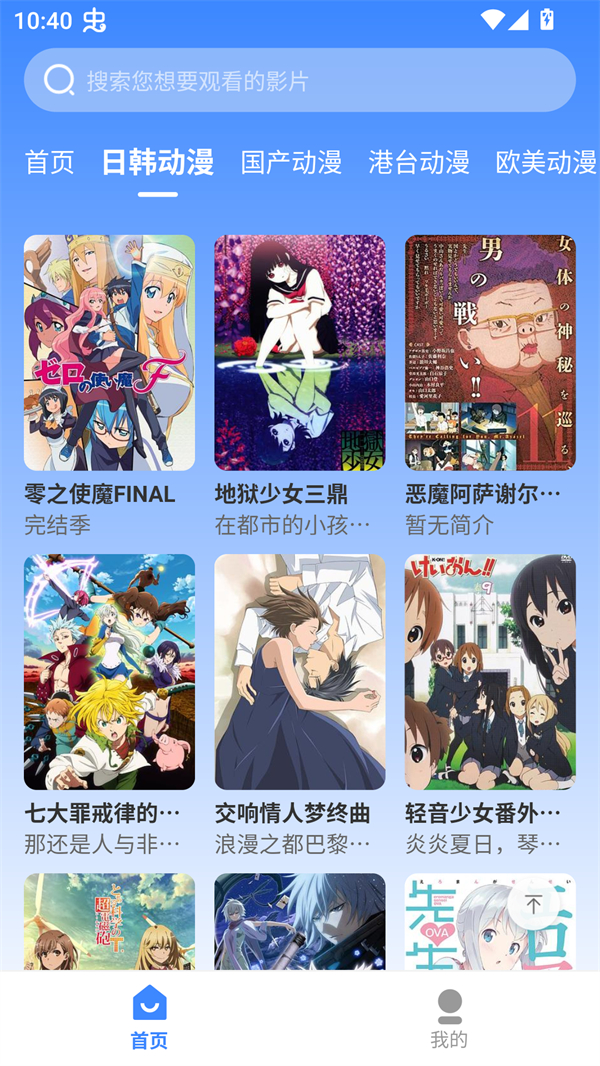Switch to the 港台动漫 tab

(419, 162)
